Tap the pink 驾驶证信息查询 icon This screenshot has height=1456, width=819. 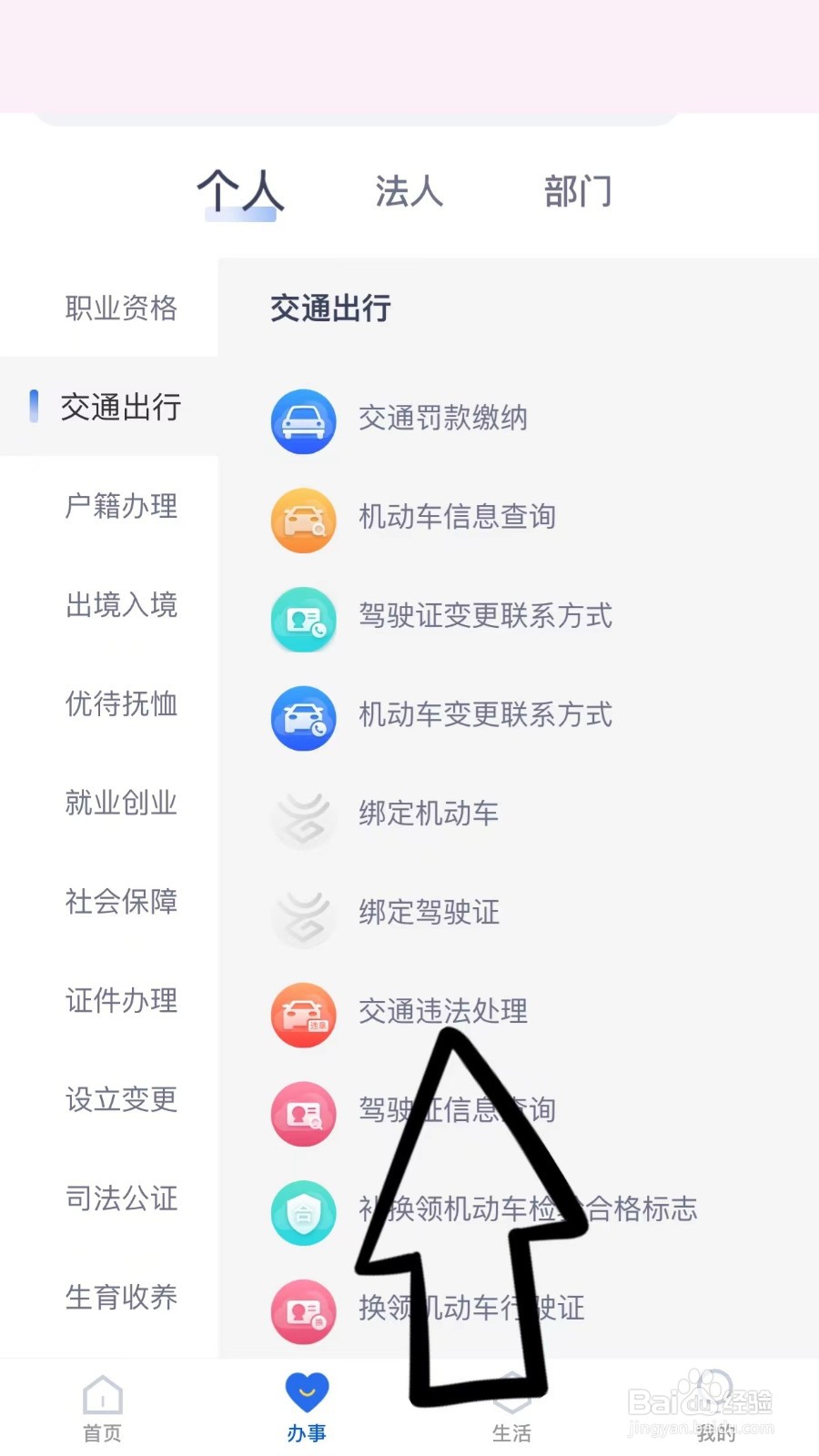[x=303, y=1114]
